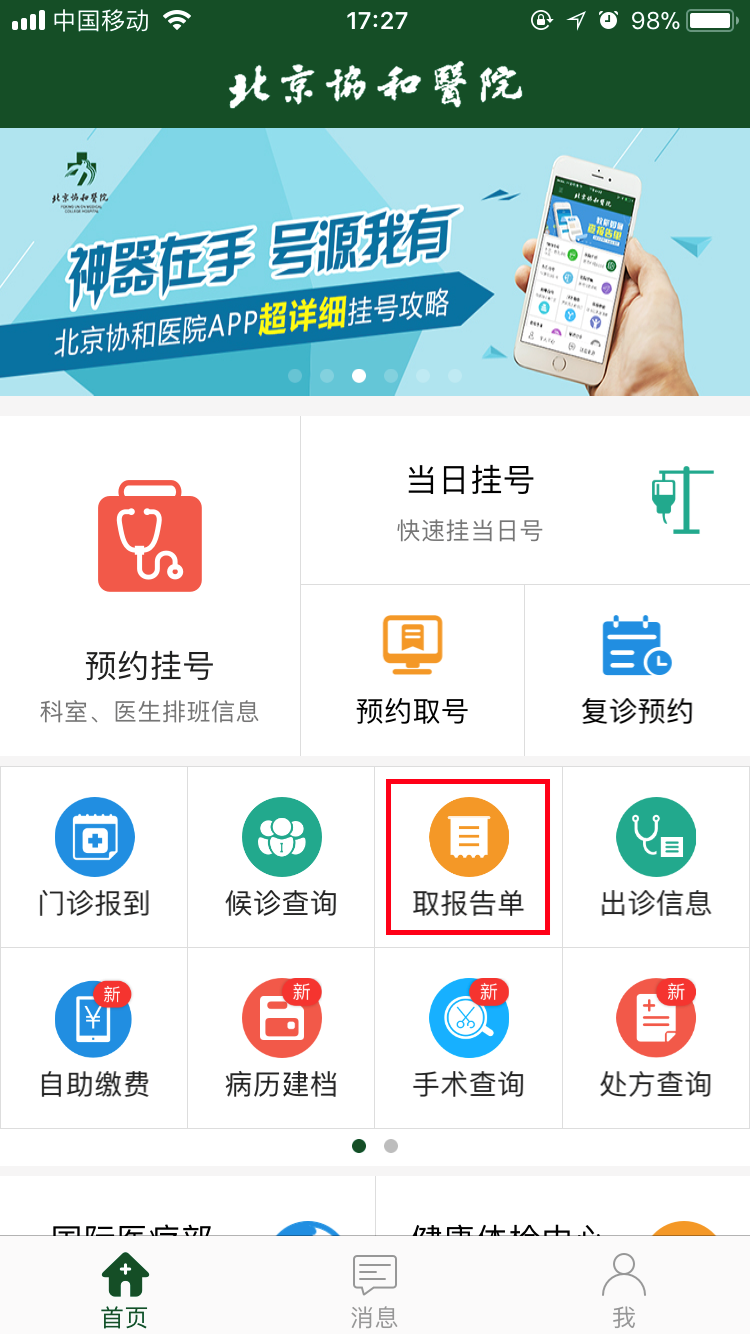This screenshot has height=1334, width=750.
Task: Open 病历建档 medical record filing
Action: (281, 1038)
